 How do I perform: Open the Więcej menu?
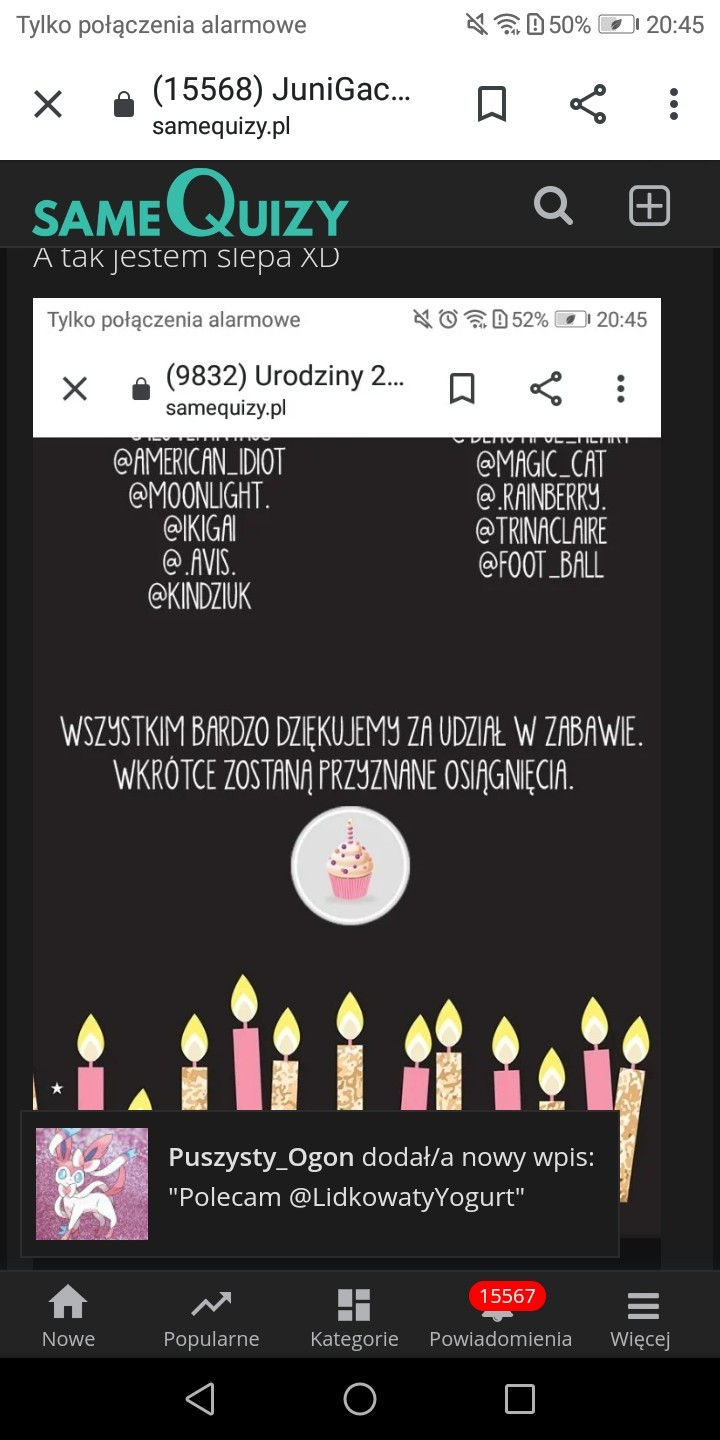[x=641, y=1316]
